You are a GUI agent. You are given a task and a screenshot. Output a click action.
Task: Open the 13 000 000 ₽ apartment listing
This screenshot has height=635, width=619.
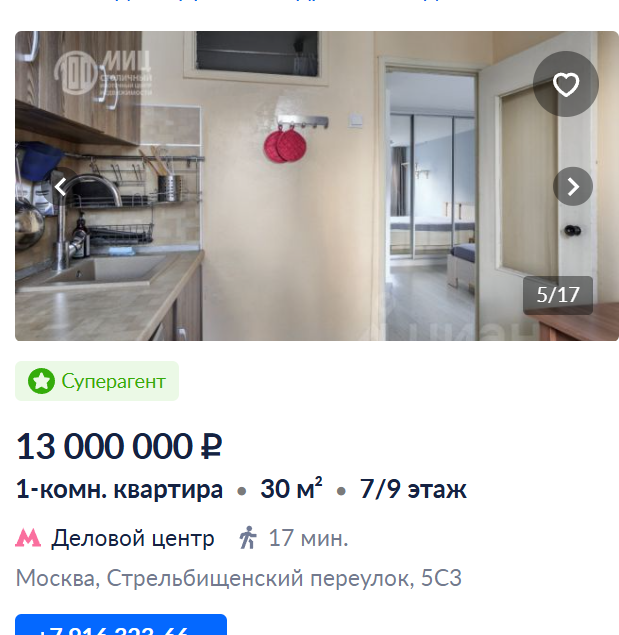tap(119, 446)
